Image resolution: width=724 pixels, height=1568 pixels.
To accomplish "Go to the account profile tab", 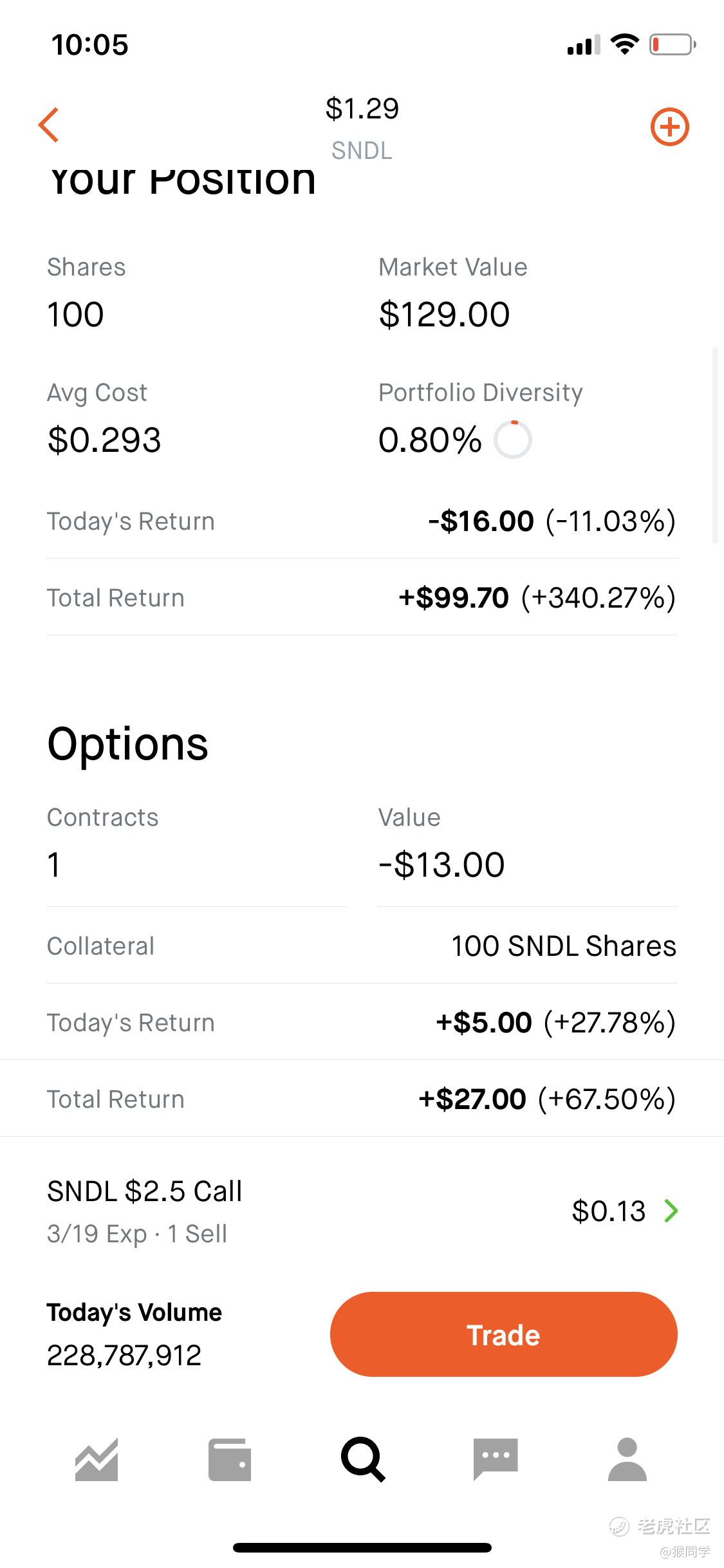I will tap(627, 1459).
